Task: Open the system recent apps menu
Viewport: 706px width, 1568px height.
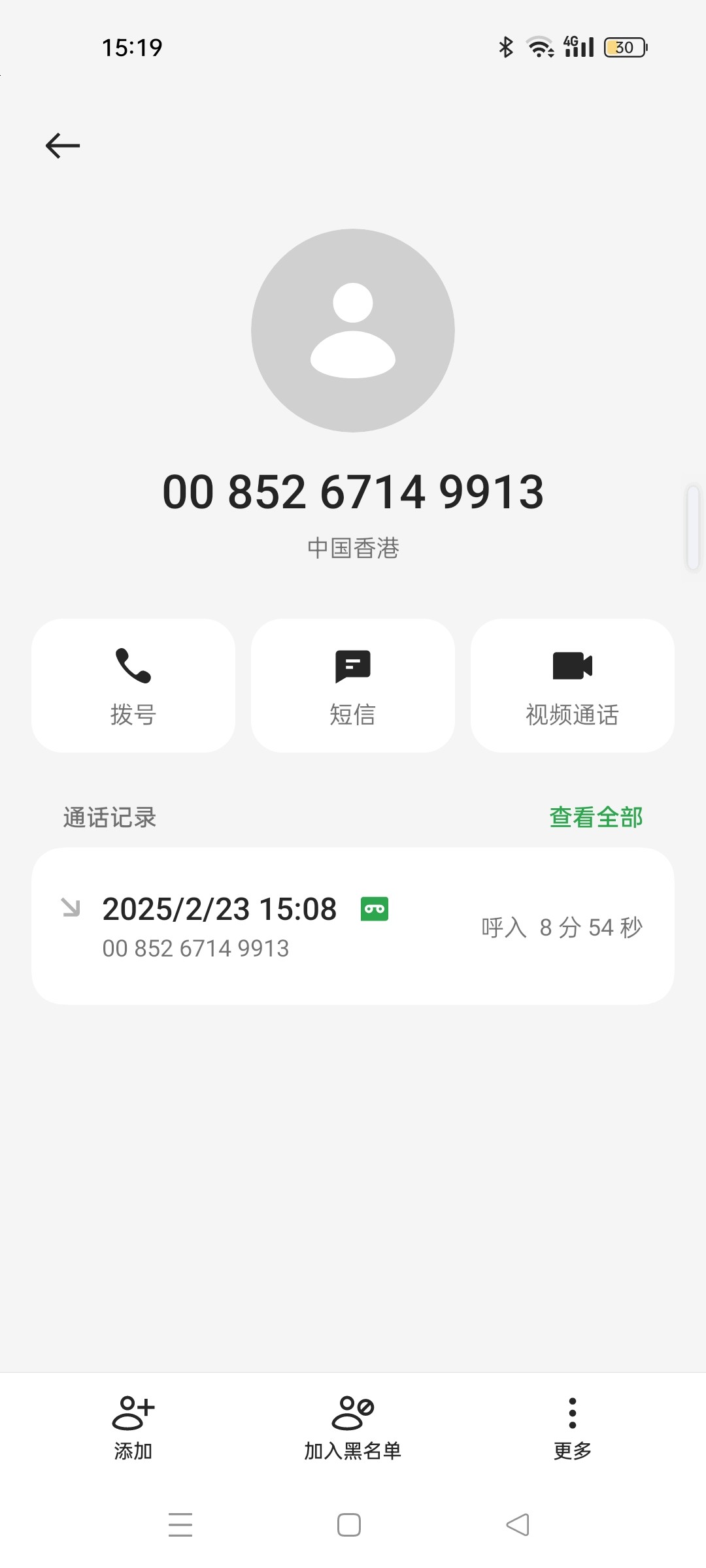Action: [x=180, y=1525]
